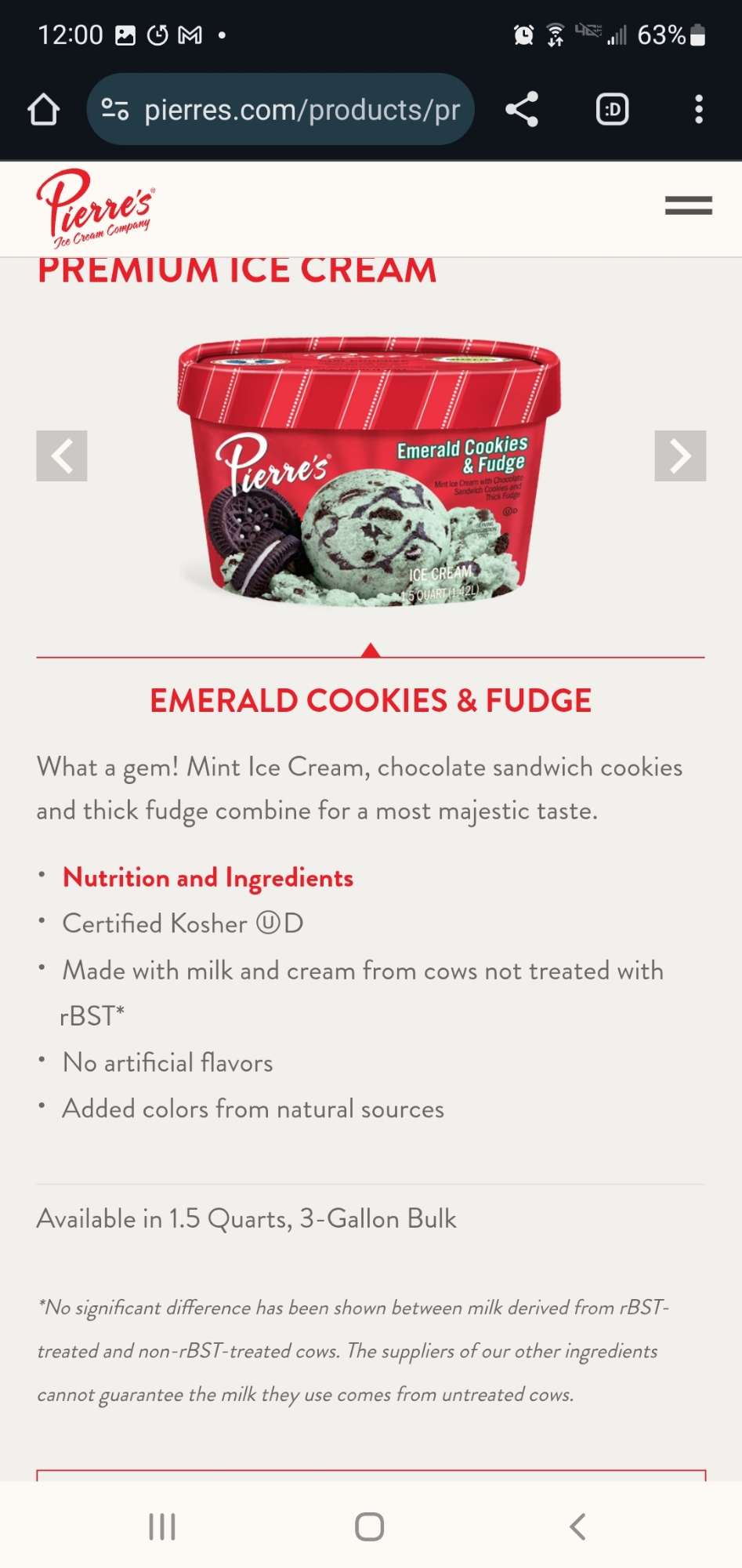Screen dimensions: 742x1568
Task: Open the Nutrition and Ingredients link
Action: click(x=208, y=878)
